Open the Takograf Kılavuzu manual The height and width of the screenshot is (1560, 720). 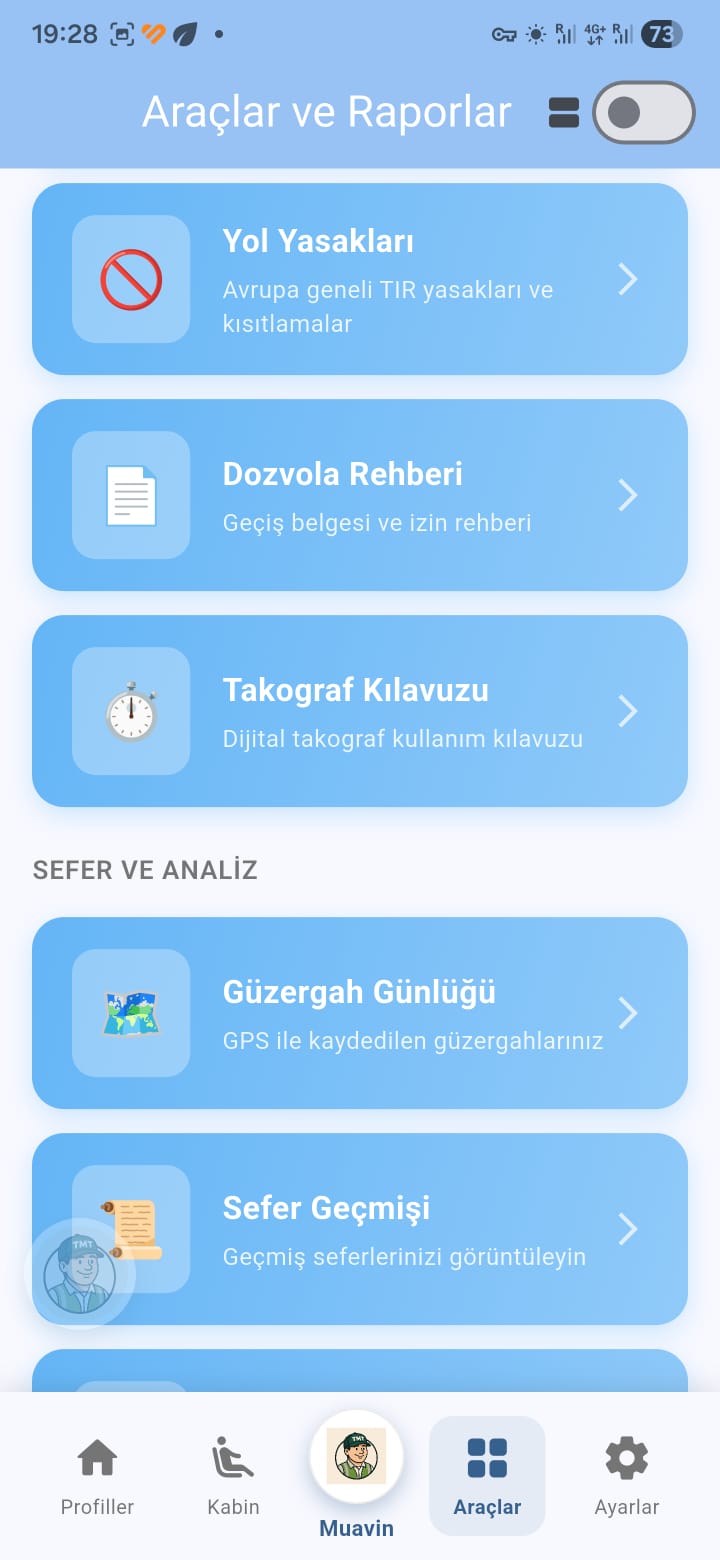tap(360, 711)
